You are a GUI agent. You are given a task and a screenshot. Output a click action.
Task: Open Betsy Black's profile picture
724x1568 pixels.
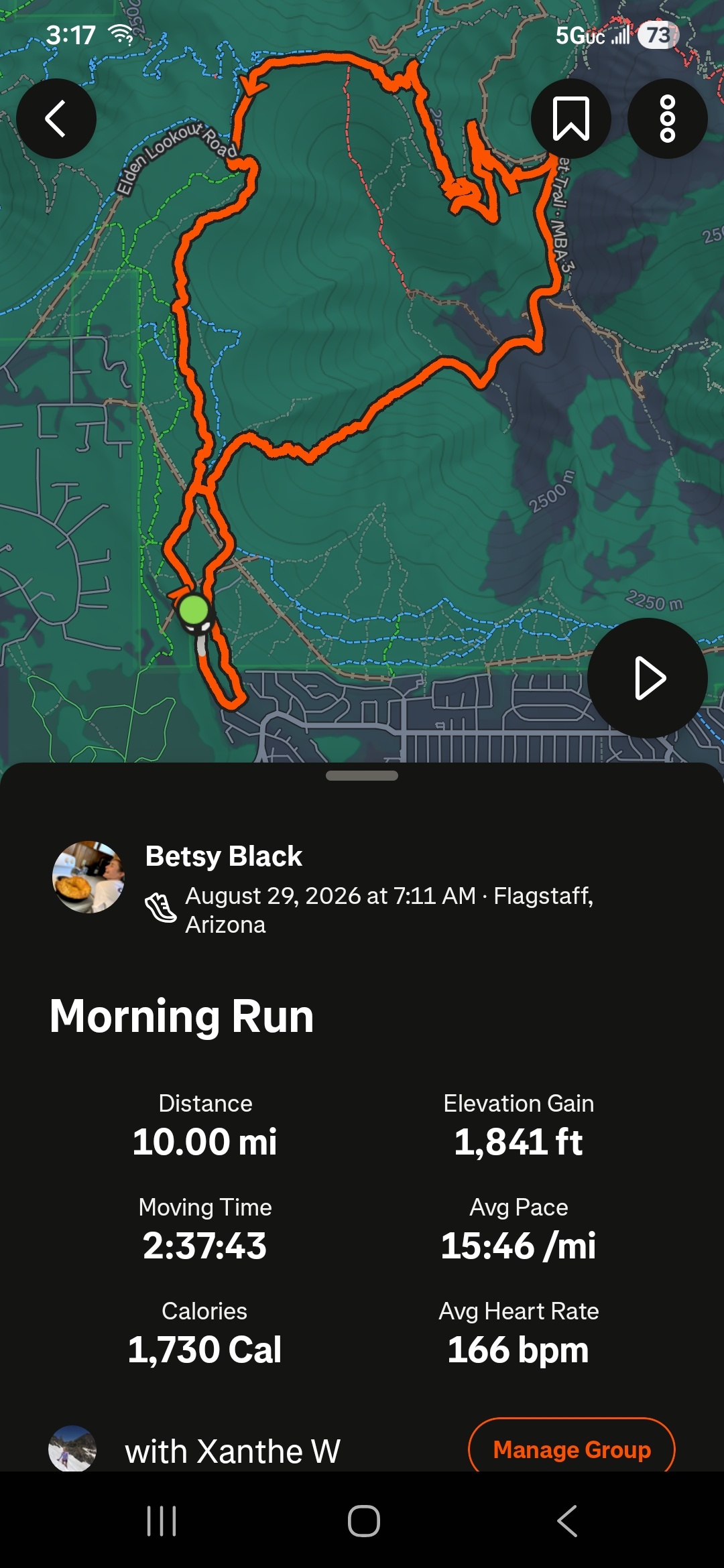pos(88,877)
